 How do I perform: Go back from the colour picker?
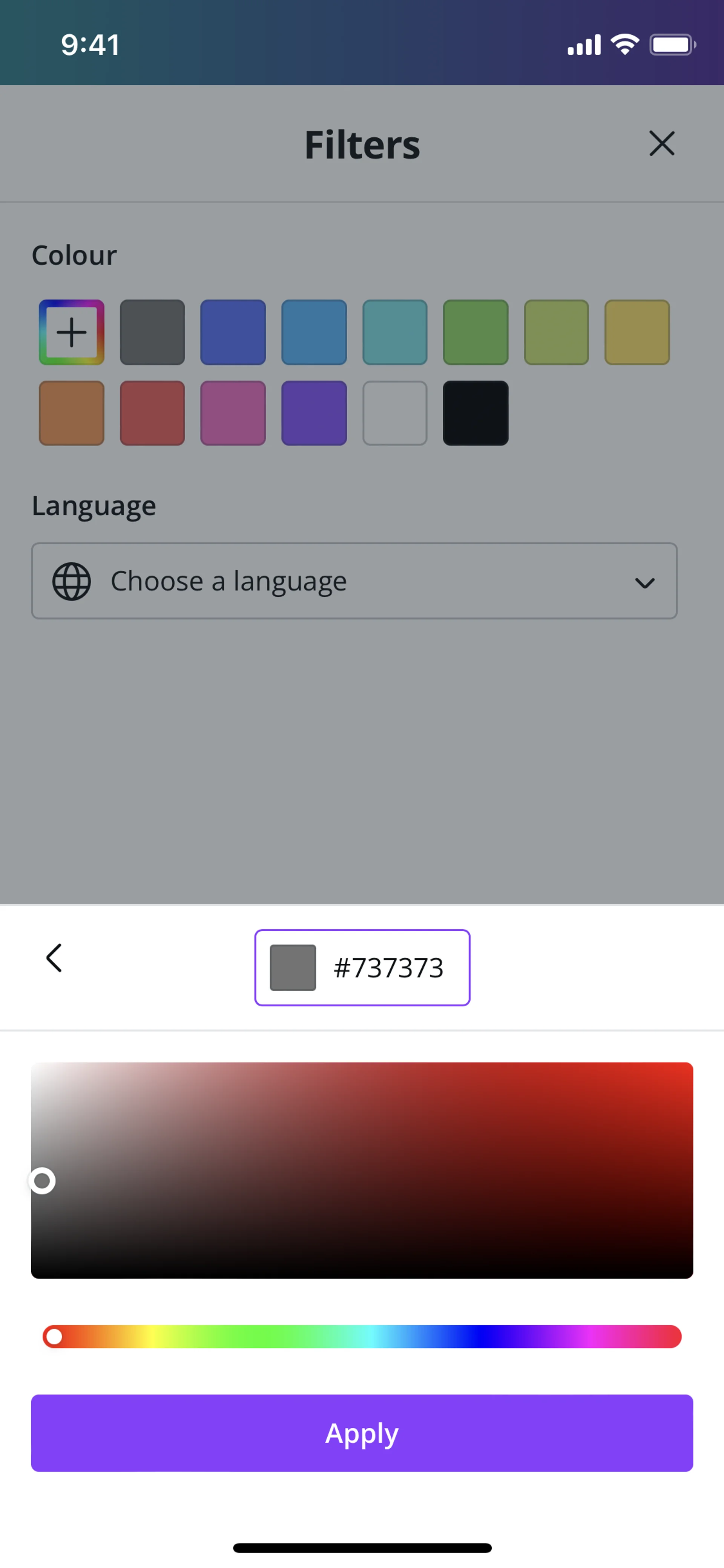click(x=54, y=958)
